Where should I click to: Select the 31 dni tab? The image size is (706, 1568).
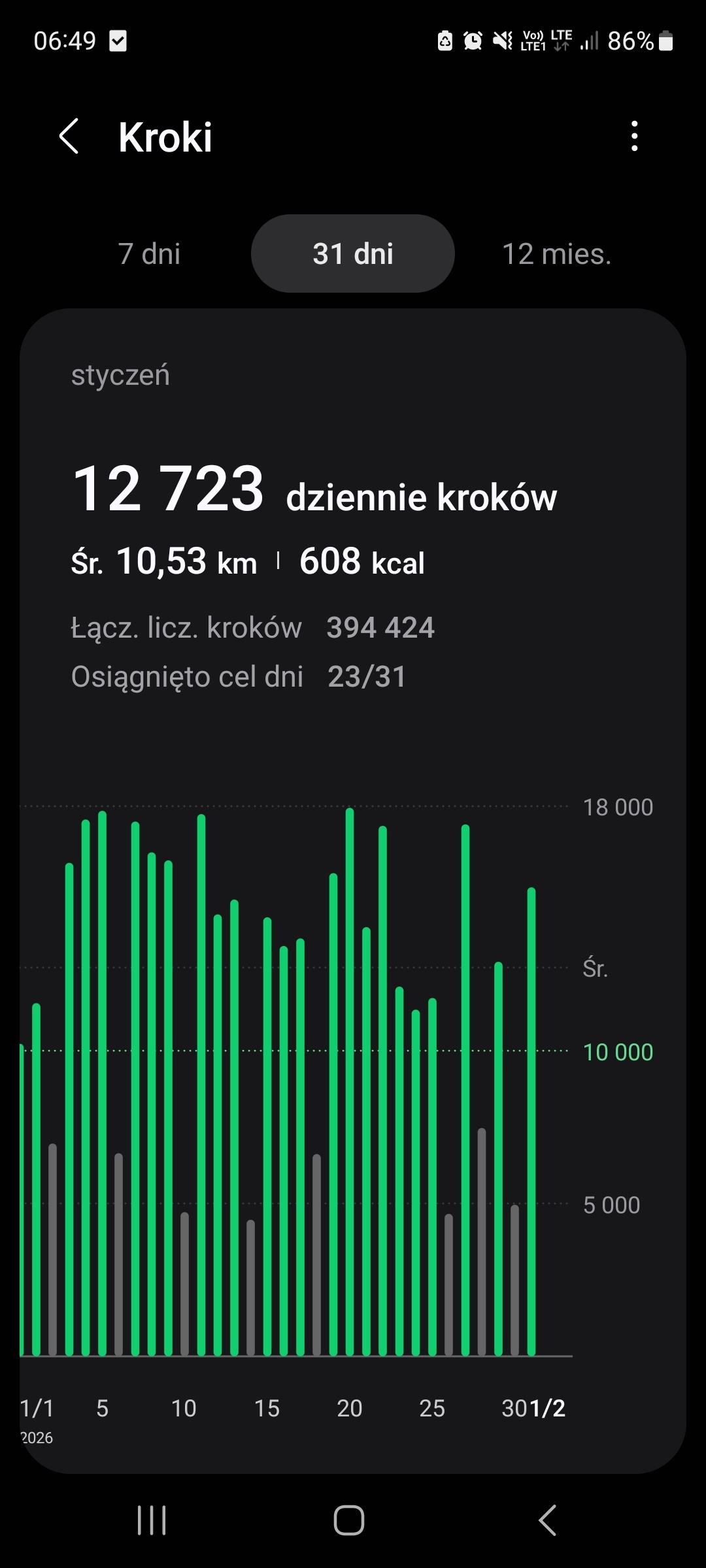[x=353, y=253]
